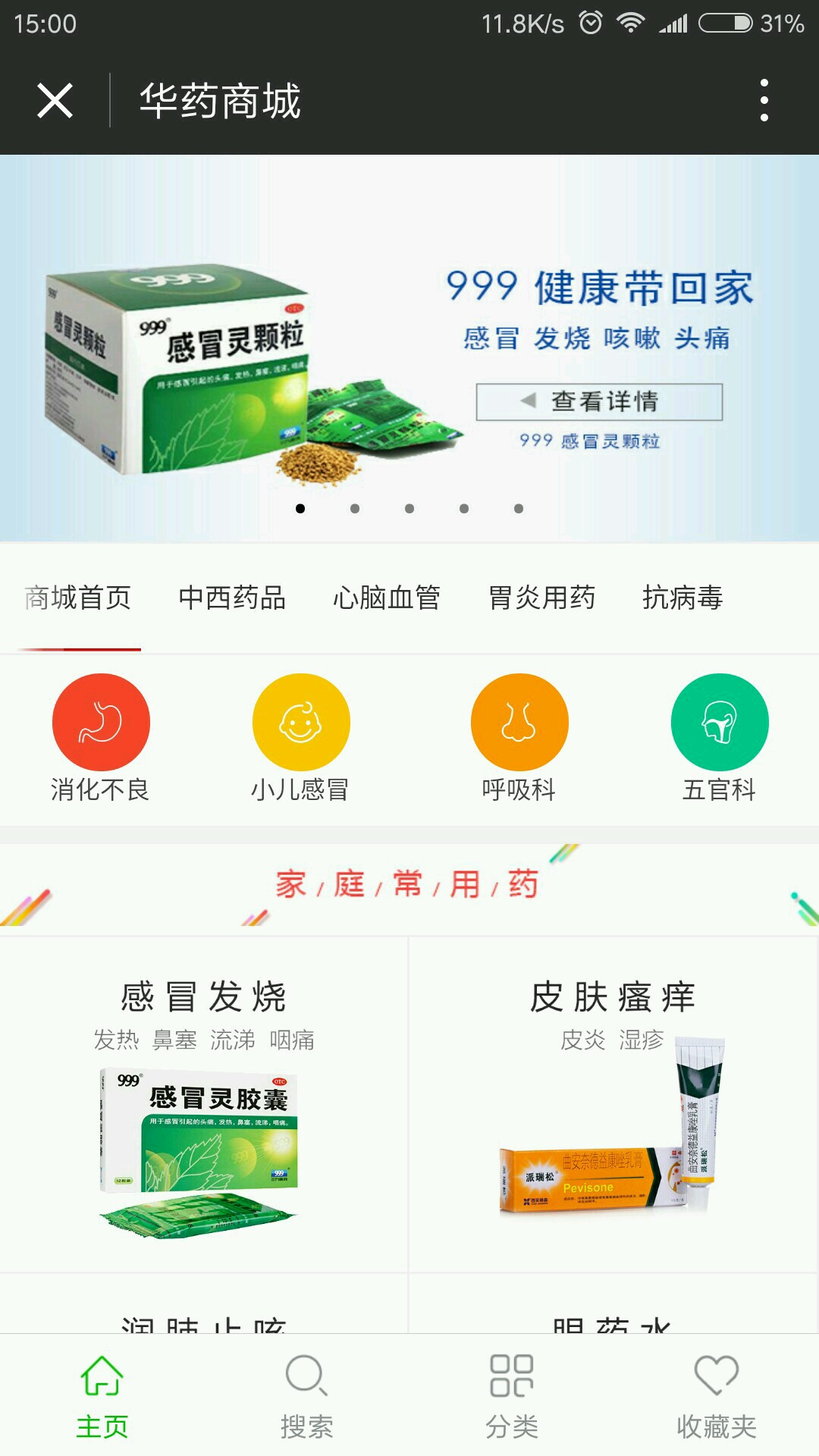
Task: Go to the 主页 bottom tab
Action: 102,1396
